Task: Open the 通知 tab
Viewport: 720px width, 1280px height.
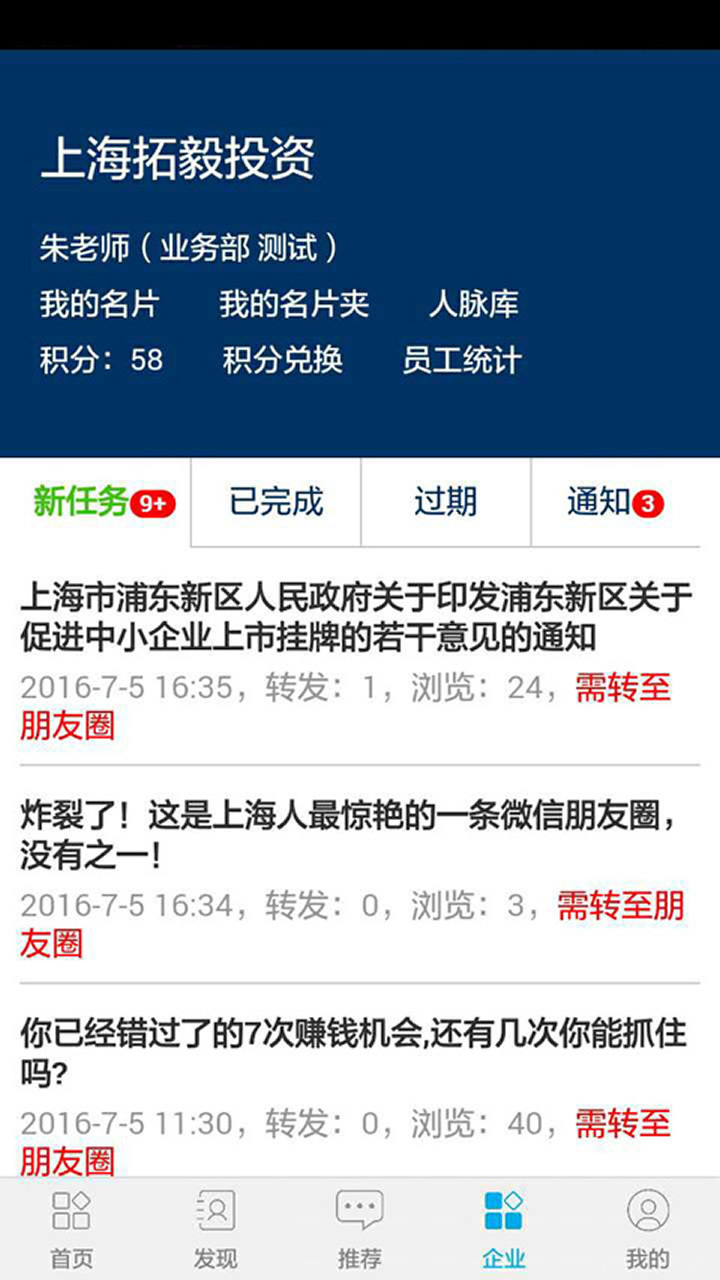Action: pyautogui.click(x=614, y=502)
